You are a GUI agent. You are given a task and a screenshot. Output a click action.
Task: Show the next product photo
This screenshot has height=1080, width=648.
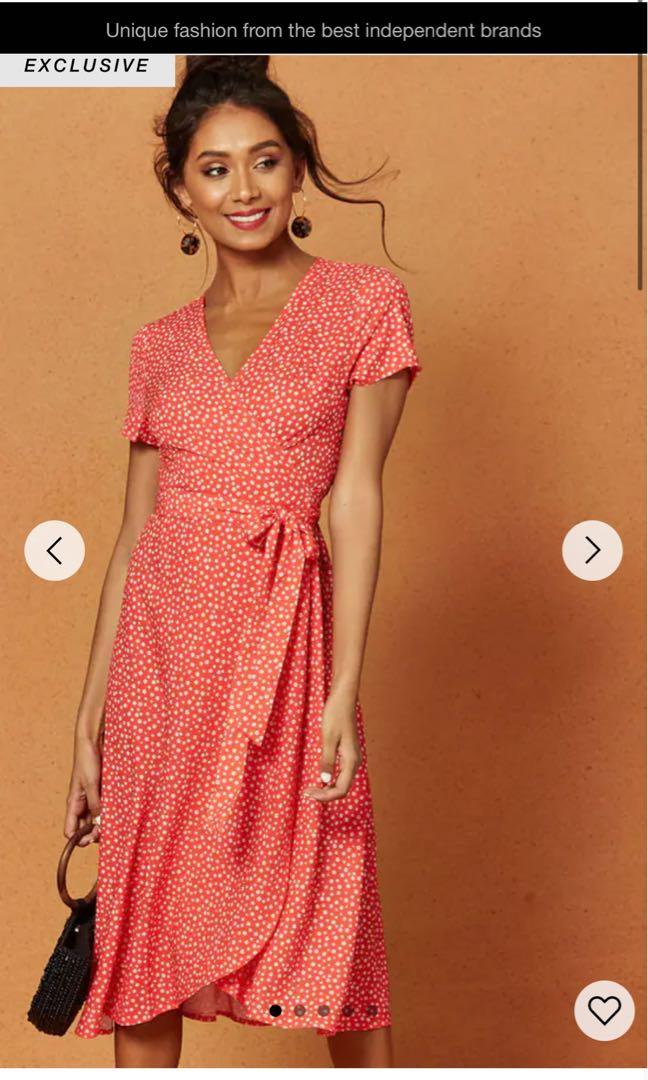click(592, 550)
